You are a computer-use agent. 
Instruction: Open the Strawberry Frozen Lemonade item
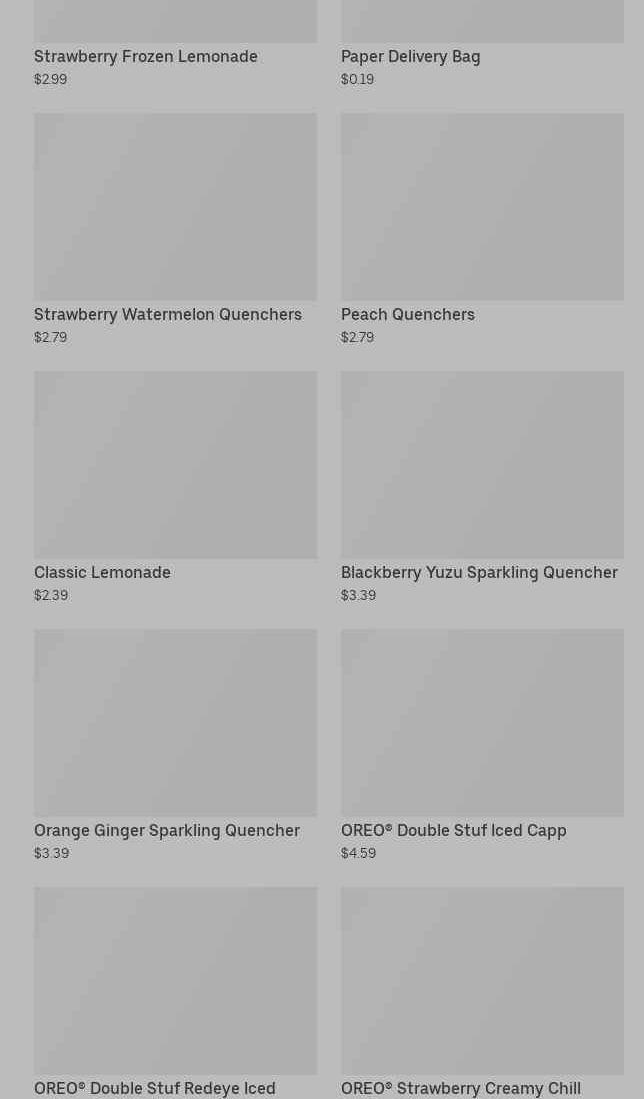pos(175,43)
